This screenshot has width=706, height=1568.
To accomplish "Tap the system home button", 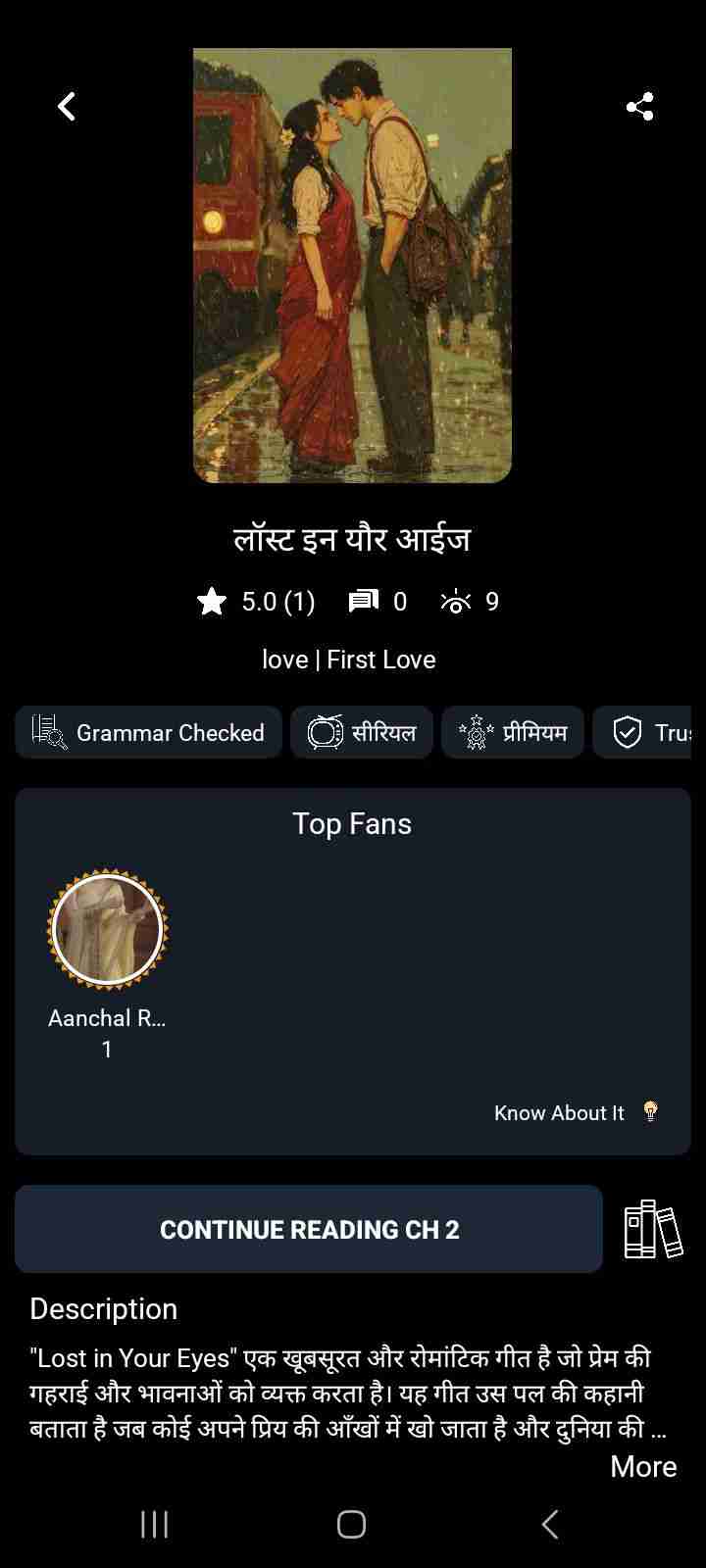I will pos(351,1524).
